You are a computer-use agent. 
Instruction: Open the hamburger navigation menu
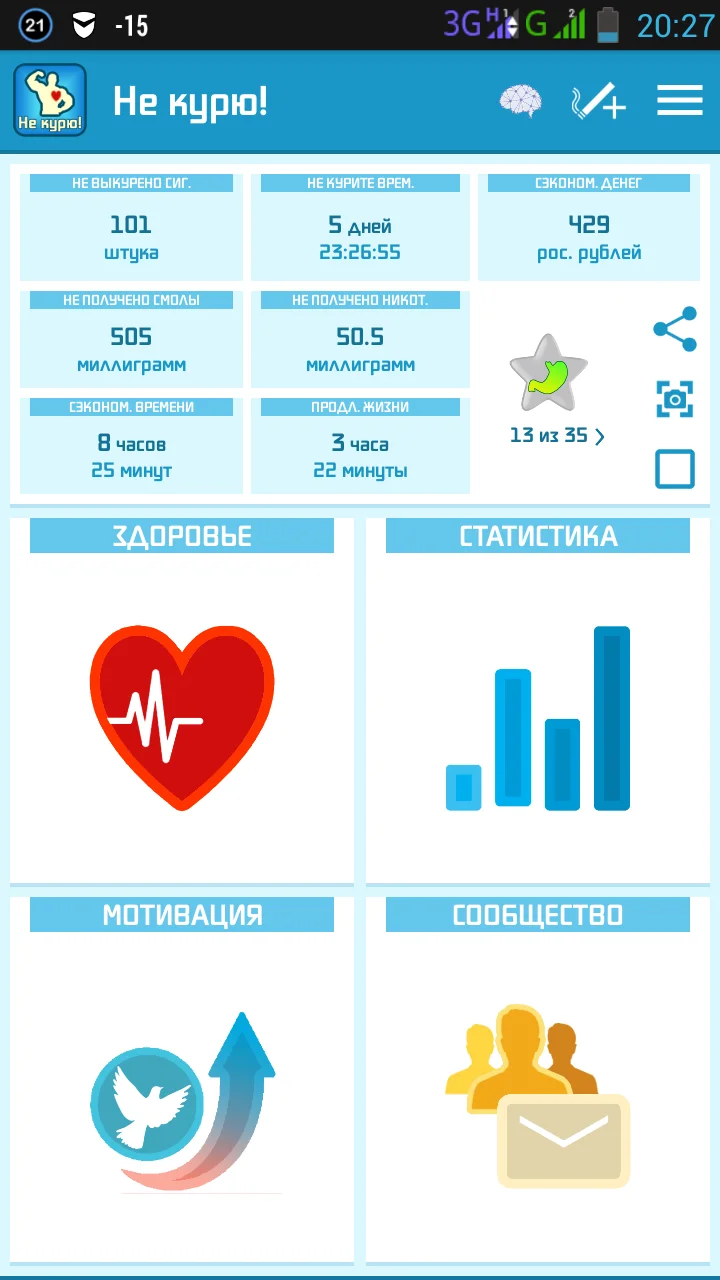point(680,100)
